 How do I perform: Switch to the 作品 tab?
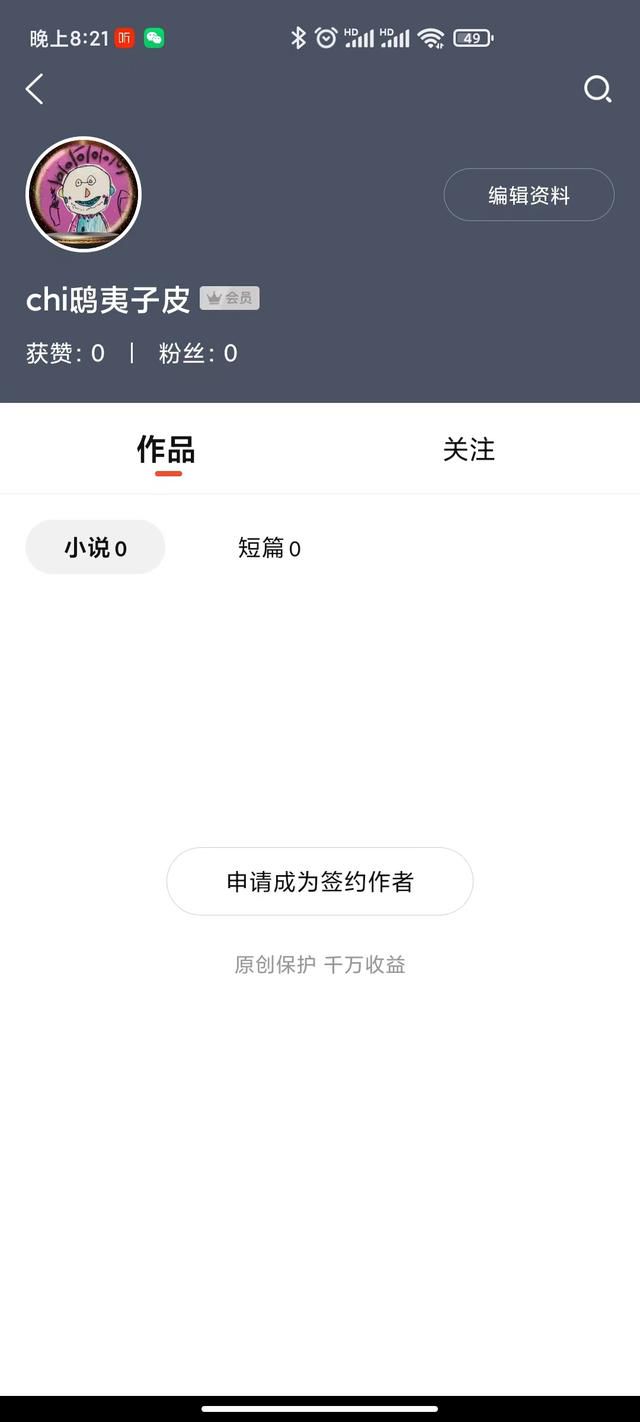tap(166, 450)
